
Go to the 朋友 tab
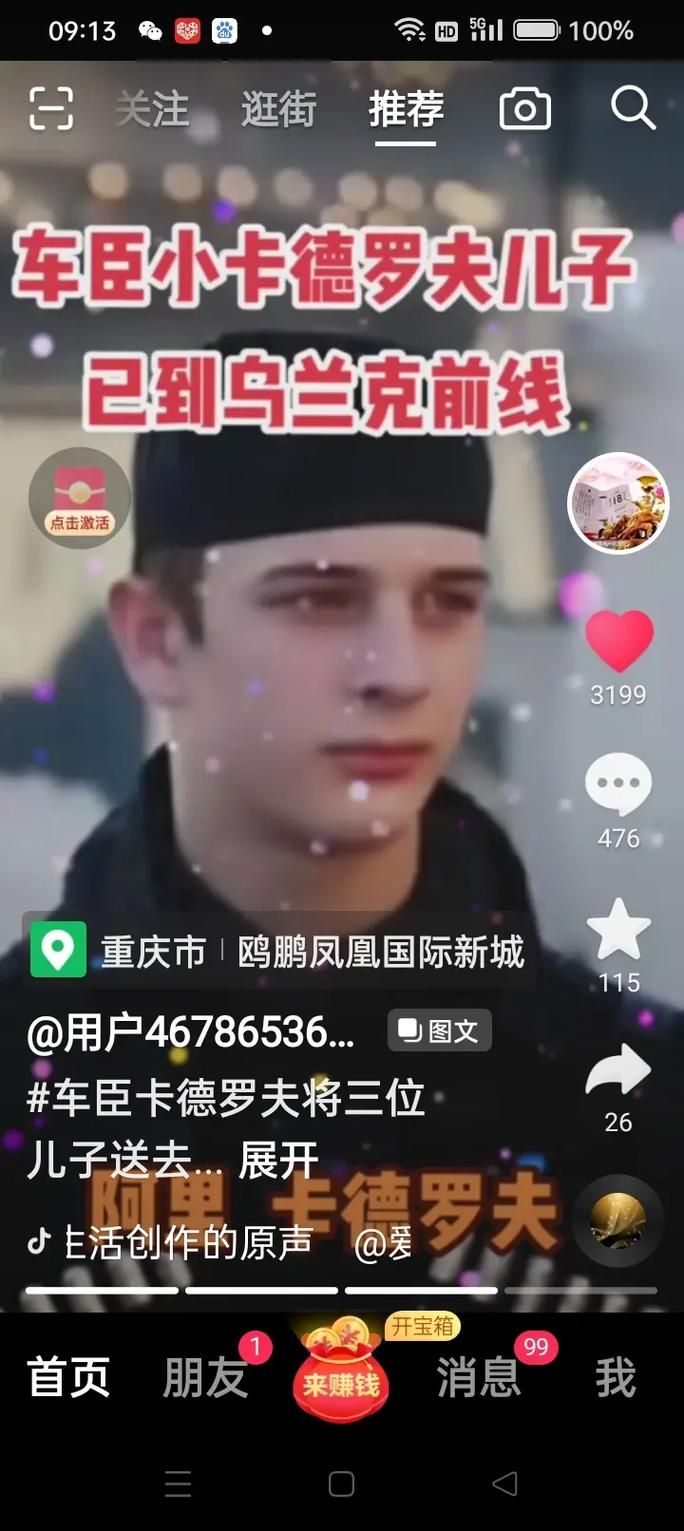[x=206, y=1378]
